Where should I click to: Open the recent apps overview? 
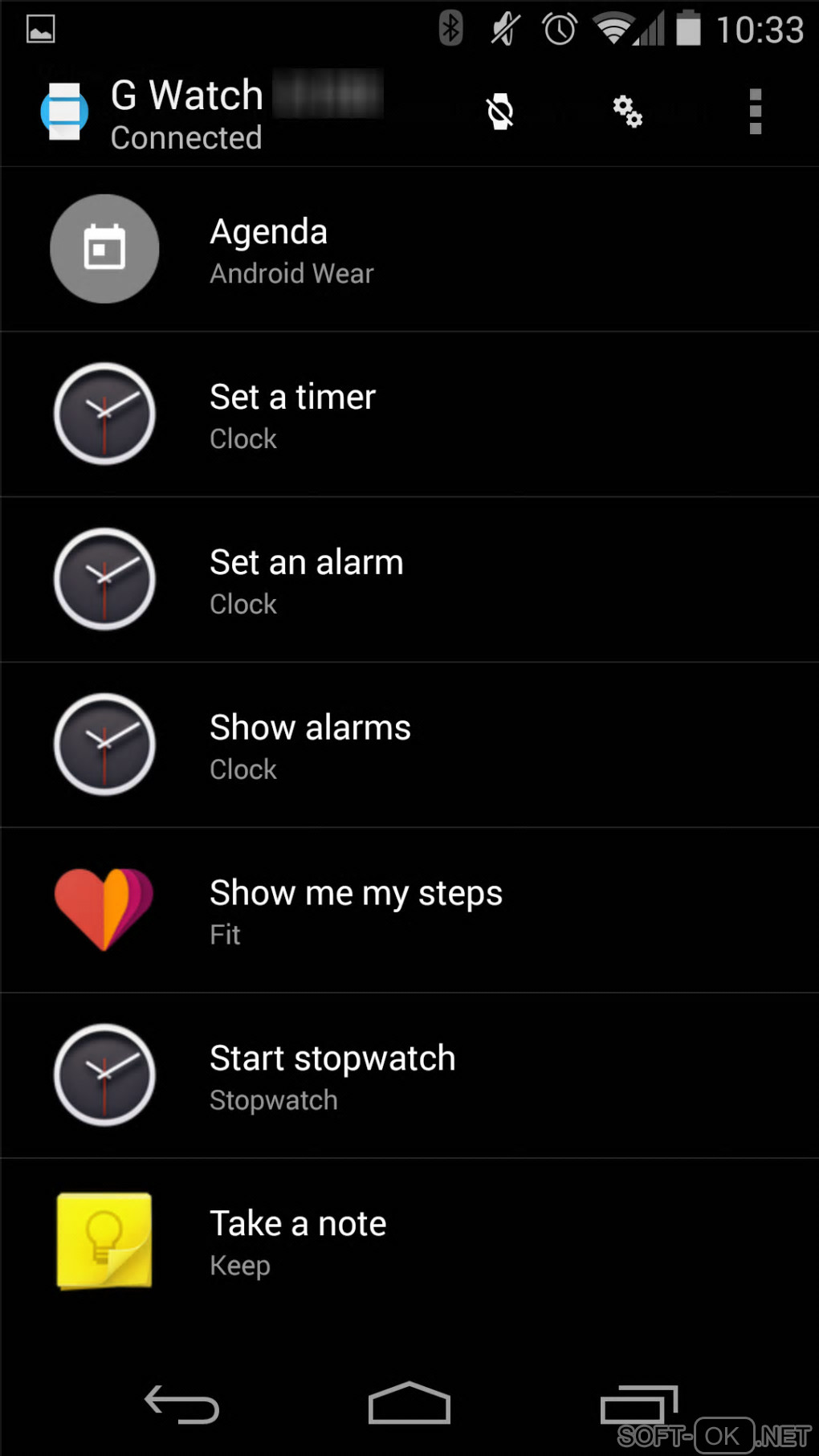638,1405
